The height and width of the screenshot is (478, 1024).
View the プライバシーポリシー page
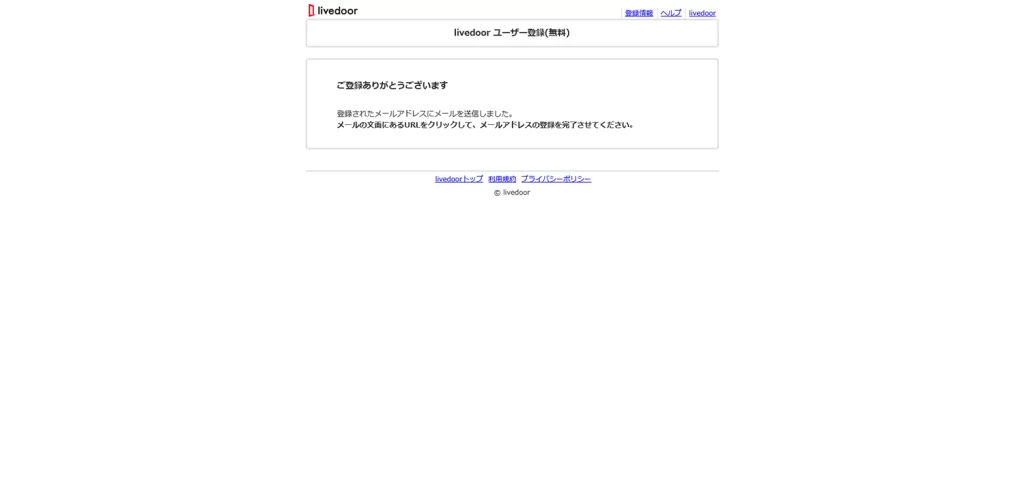[556, 179]
